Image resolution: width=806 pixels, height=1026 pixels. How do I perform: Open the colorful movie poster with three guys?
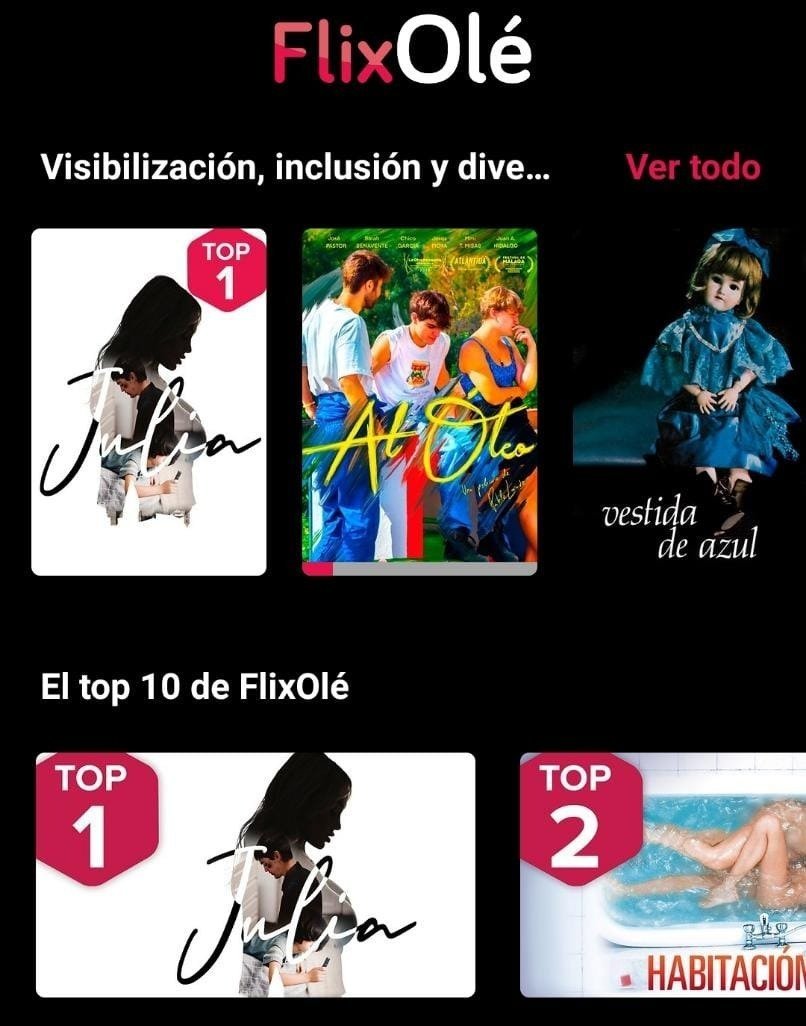coord(419,402)
